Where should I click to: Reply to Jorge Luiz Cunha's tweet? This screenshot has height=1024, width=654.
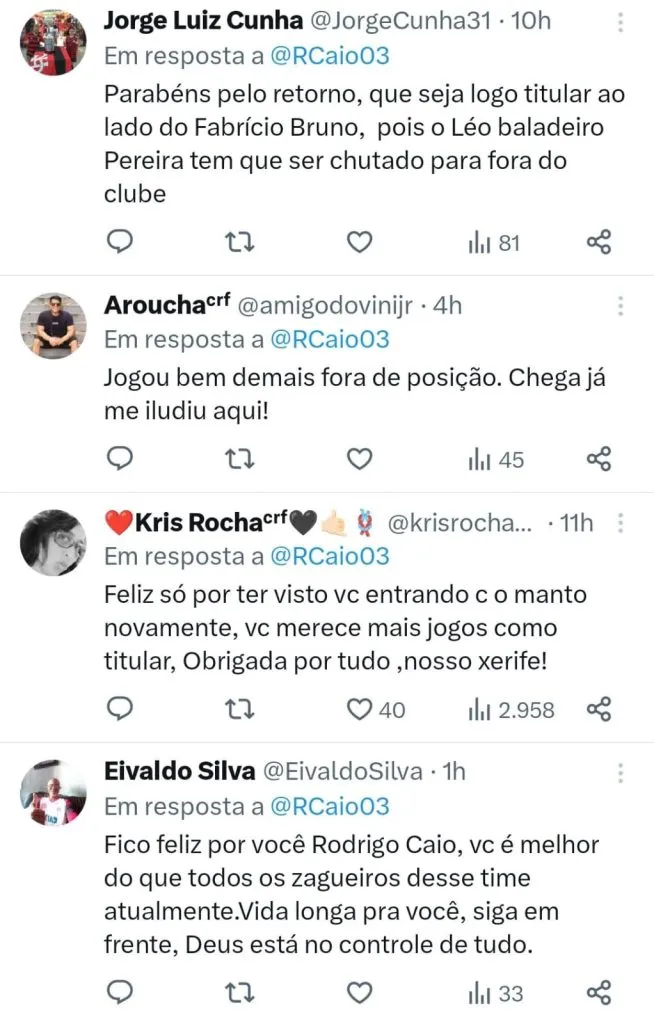pyautogui.click(x=120, y=242)
